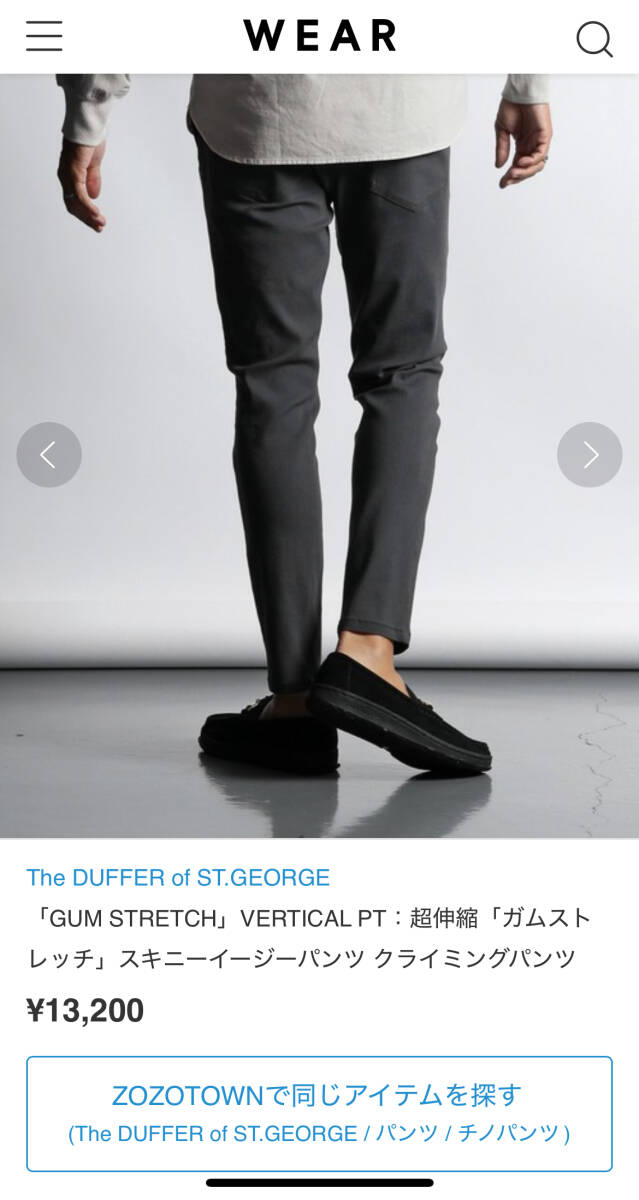This screenshot has height=1200, width=639.
Task: Show the previous product photo
Action: coord(49,455)
